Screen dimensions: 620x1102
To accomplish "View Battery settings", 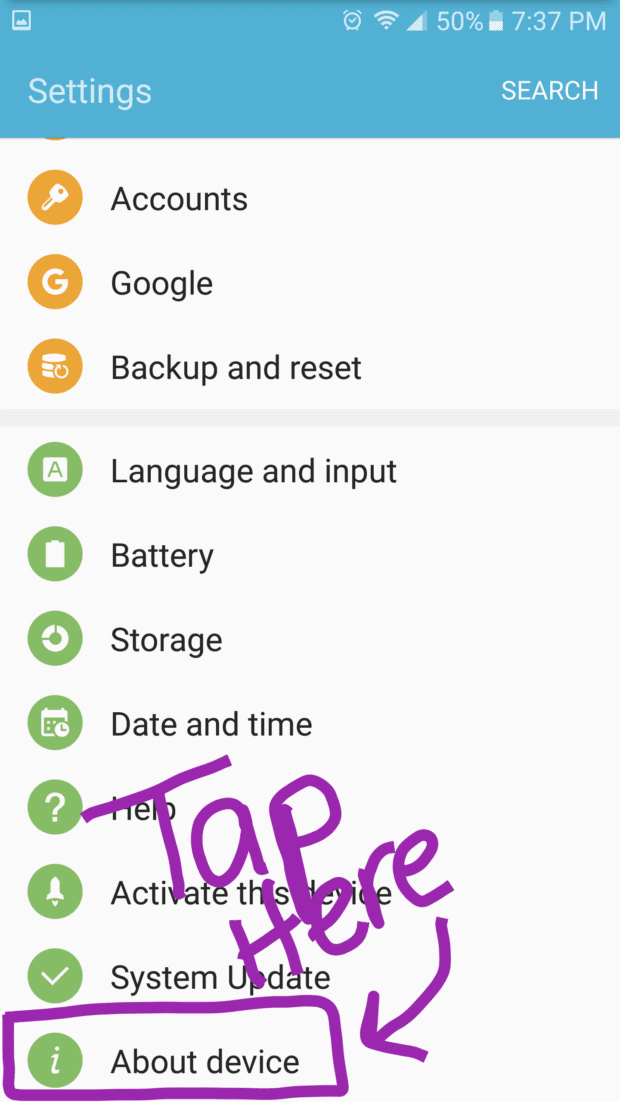I will (x=162, y=555).
